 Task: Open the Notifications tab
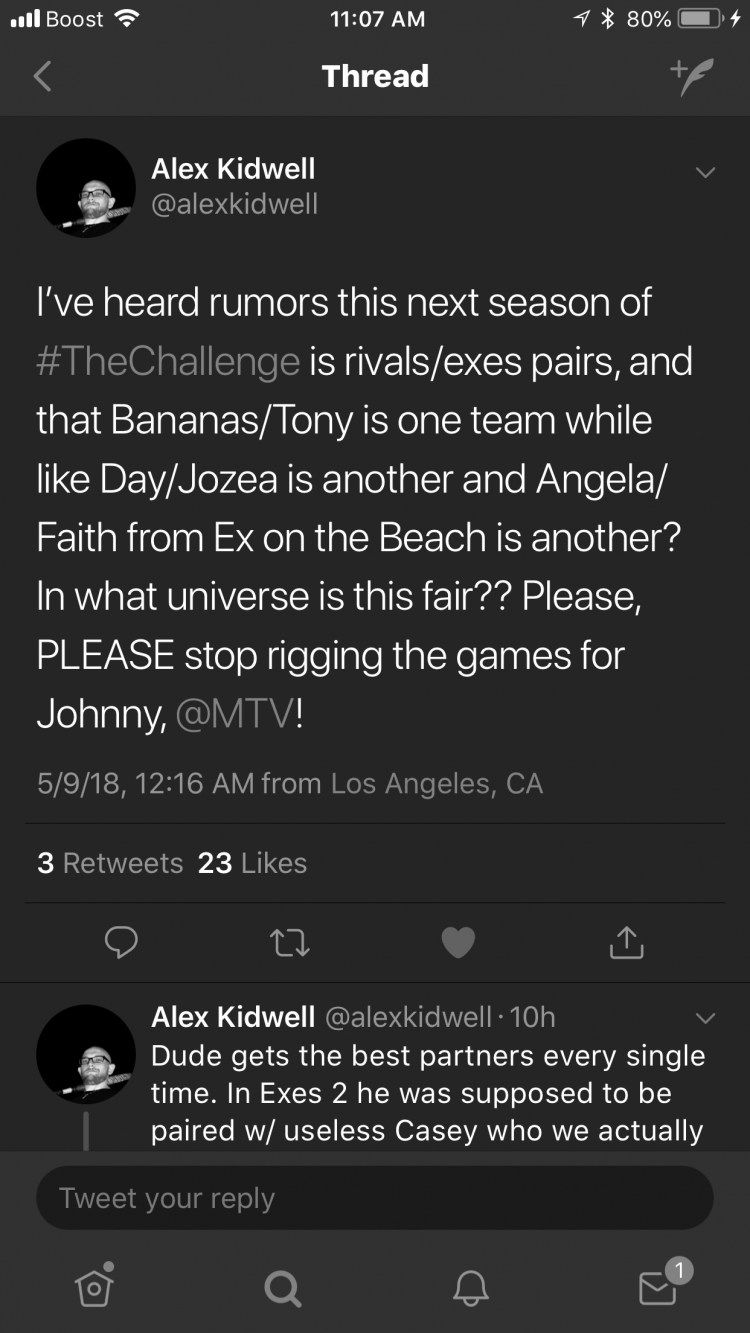pyautogui.click(x=470, y=1287)
